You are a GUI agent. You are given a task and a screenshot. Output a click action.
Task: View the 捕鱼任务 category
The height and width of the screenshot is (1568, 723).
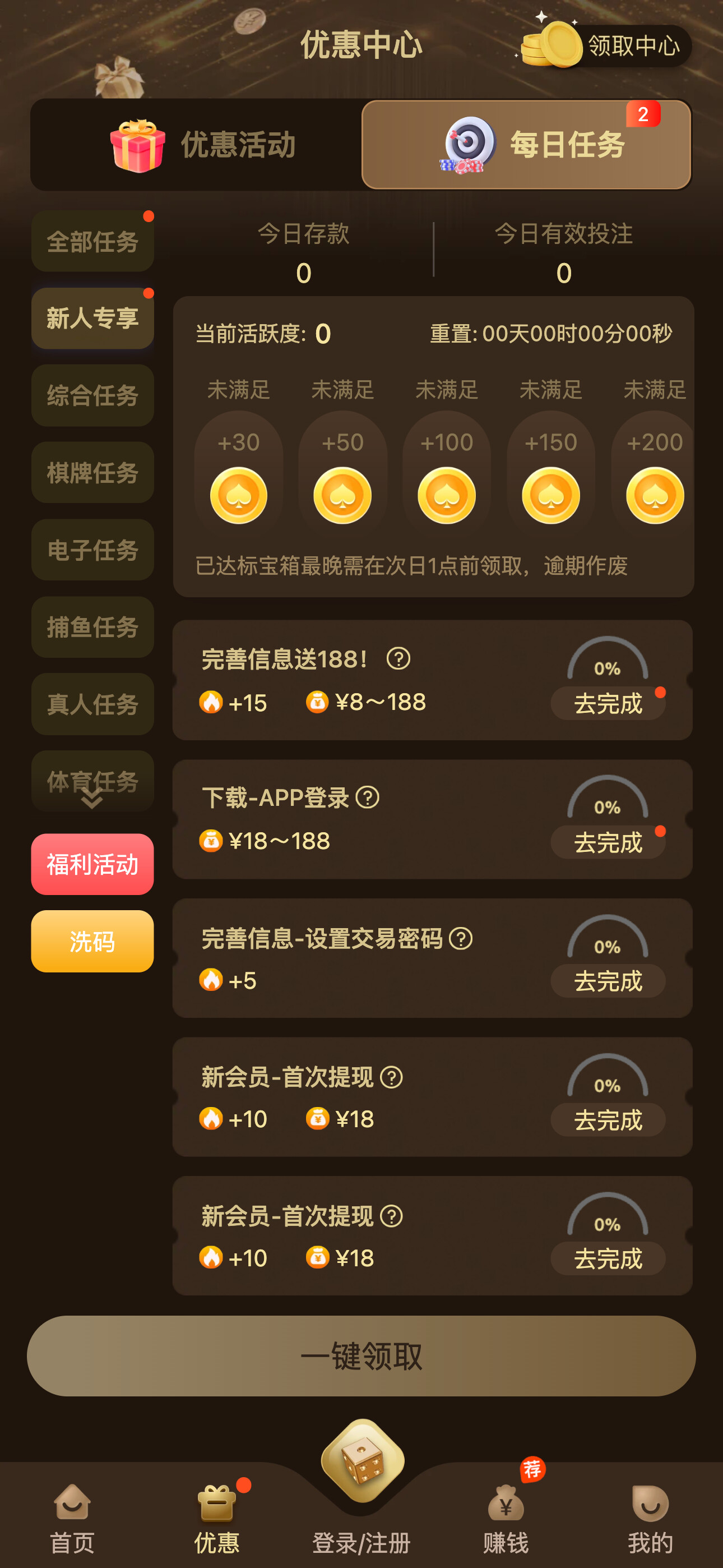point(92,627)
